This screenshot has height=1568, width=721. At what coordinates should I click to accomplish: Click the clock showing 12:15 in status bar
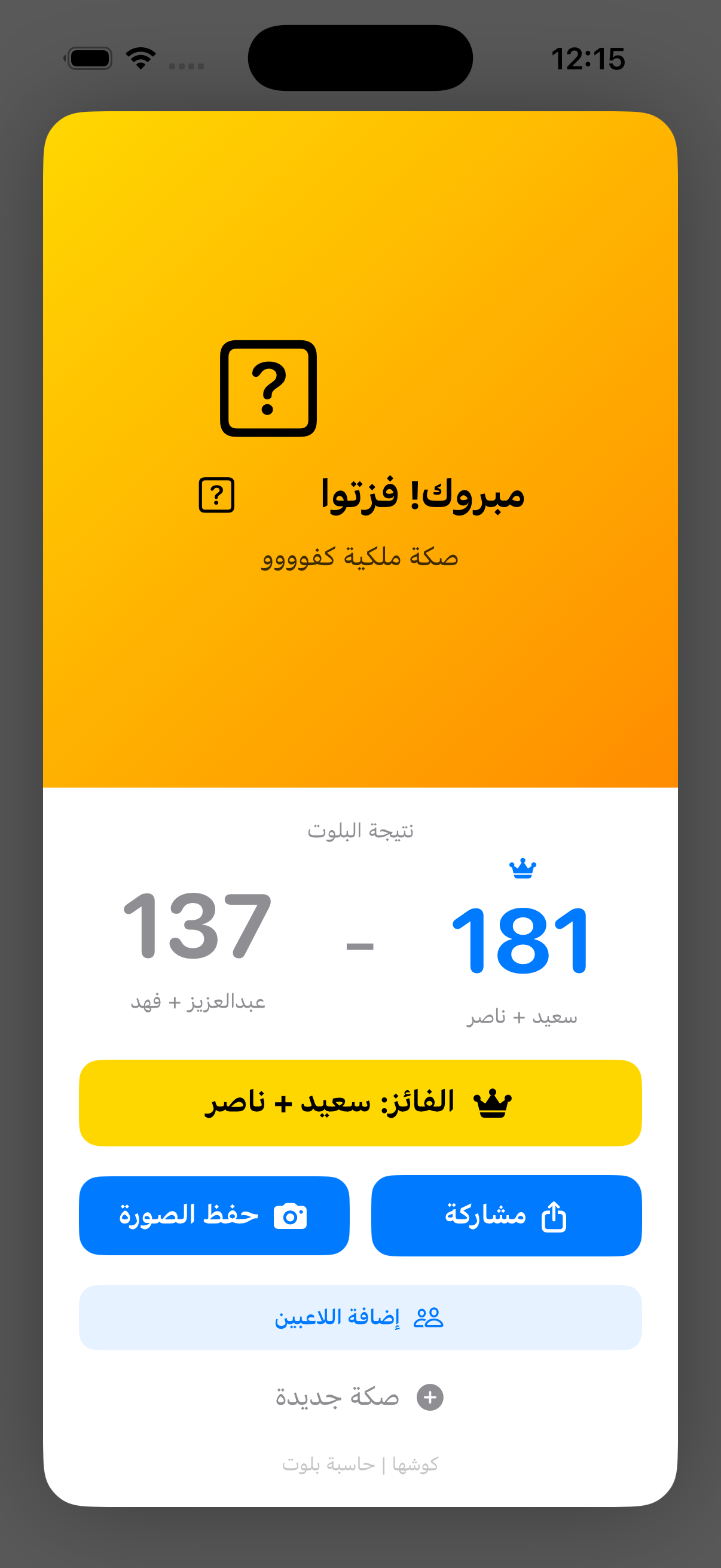[589, 58]
